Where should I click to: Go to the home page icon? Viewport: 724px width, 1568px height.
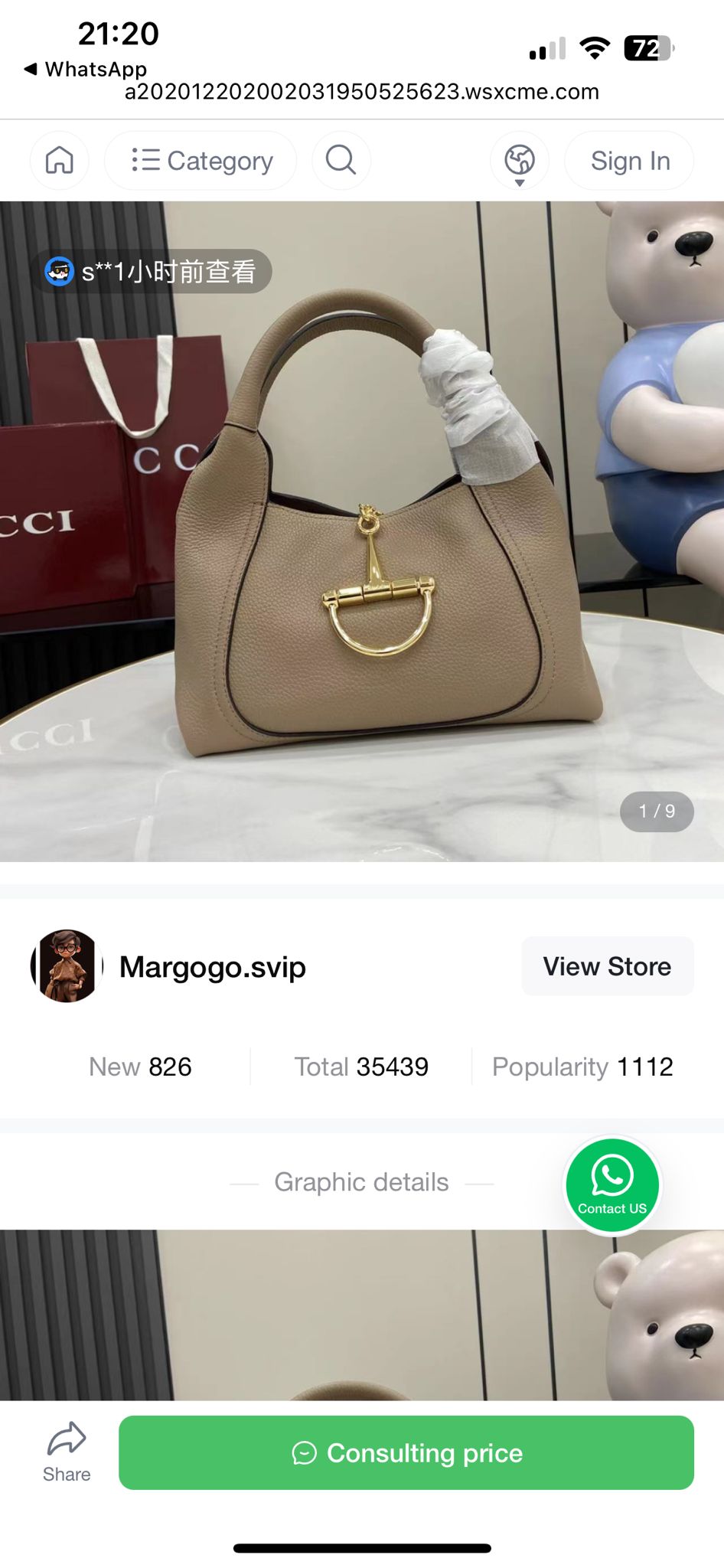pyautogui.click(x=60, y=161)
